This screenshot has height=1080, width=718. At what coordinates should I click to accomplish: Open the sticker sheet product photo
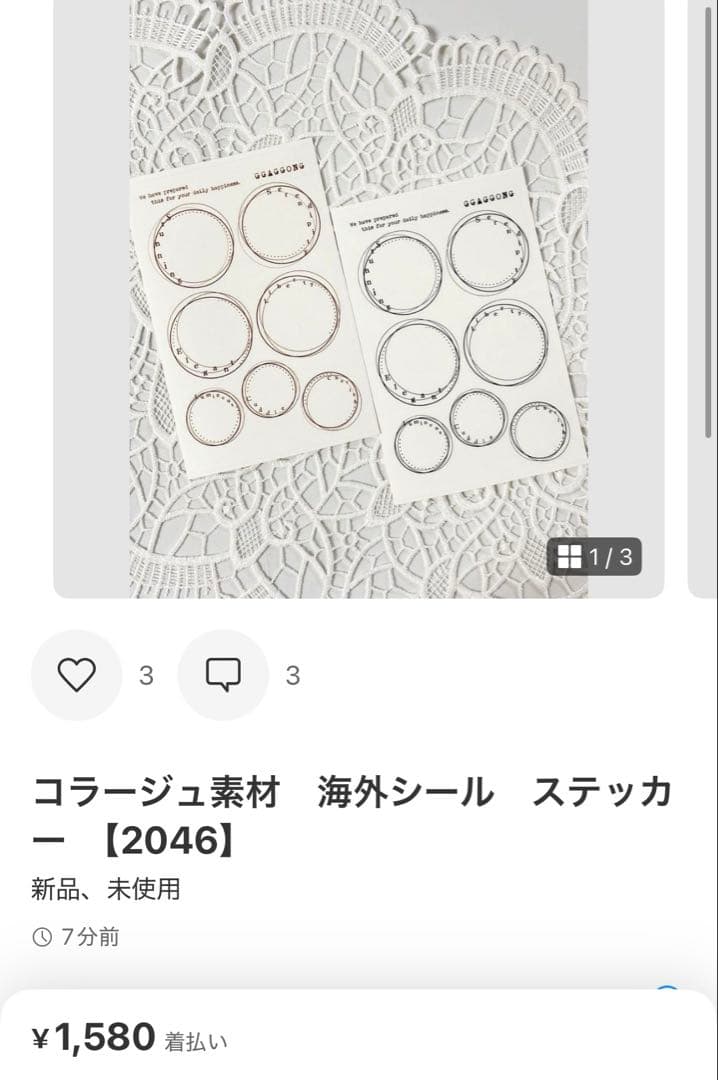tap(358, 300)
